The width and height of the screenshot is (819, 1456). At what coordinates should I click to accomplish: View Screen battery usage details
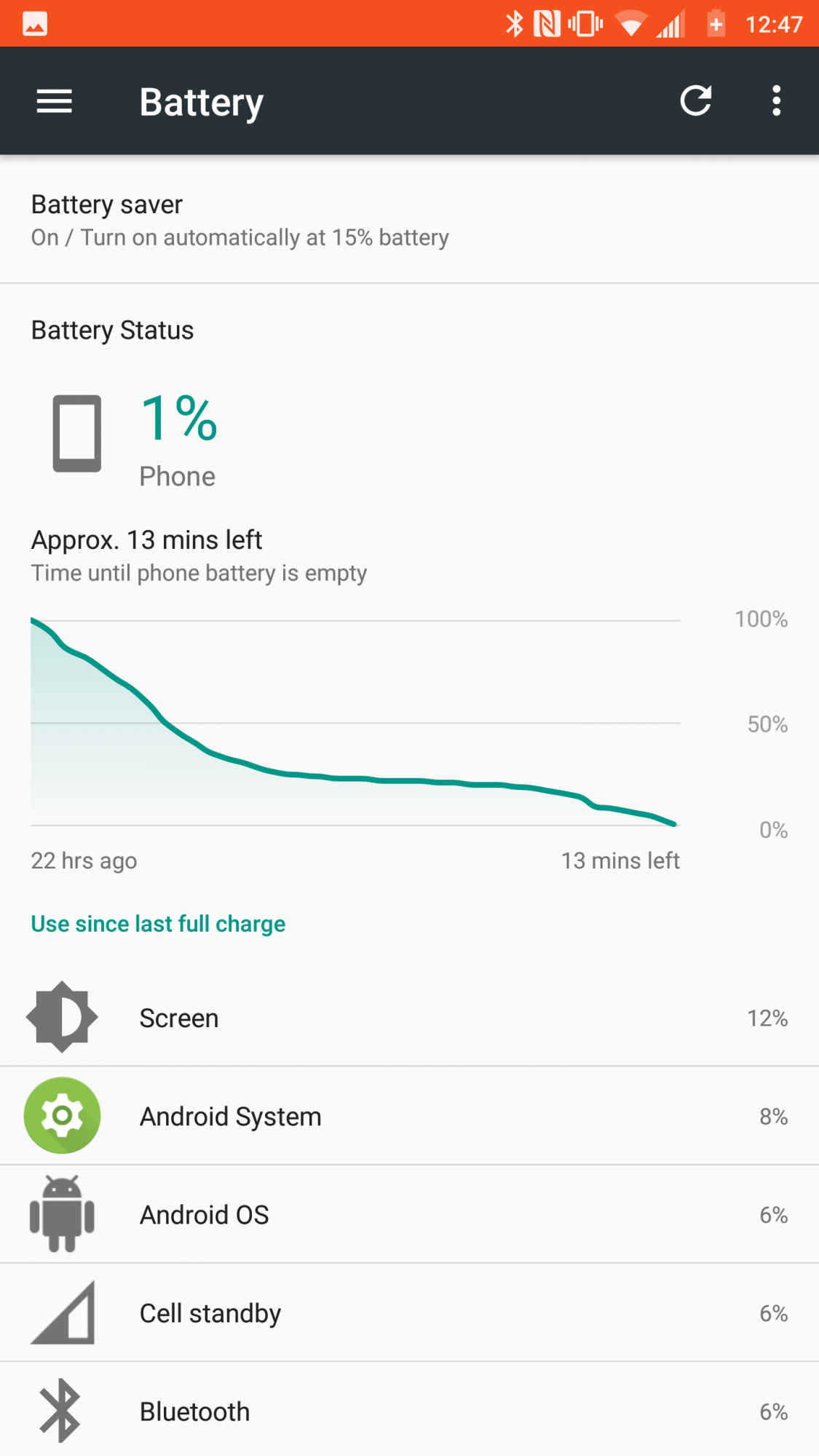[409, 1018]
